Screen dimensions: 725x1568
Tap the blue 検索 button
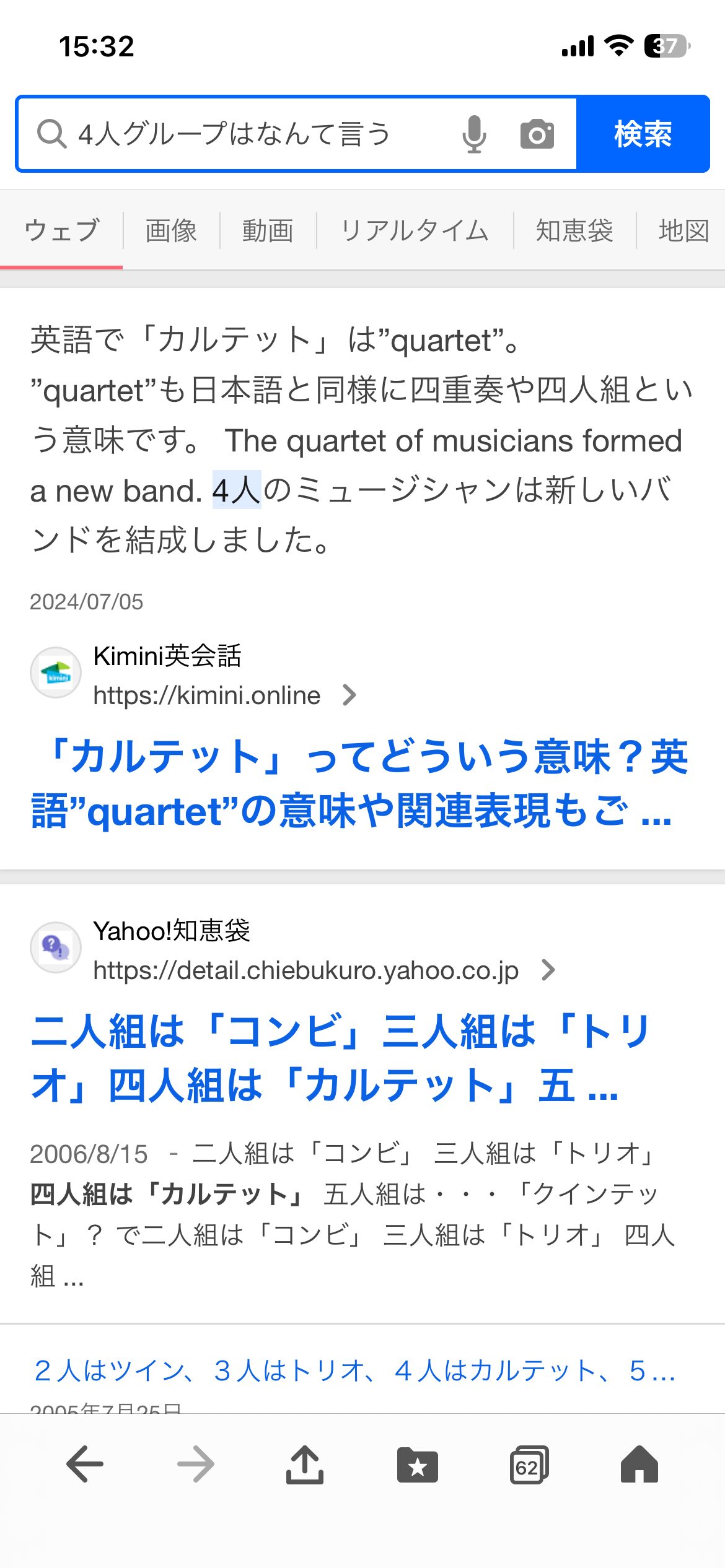[x=643, y=134]
